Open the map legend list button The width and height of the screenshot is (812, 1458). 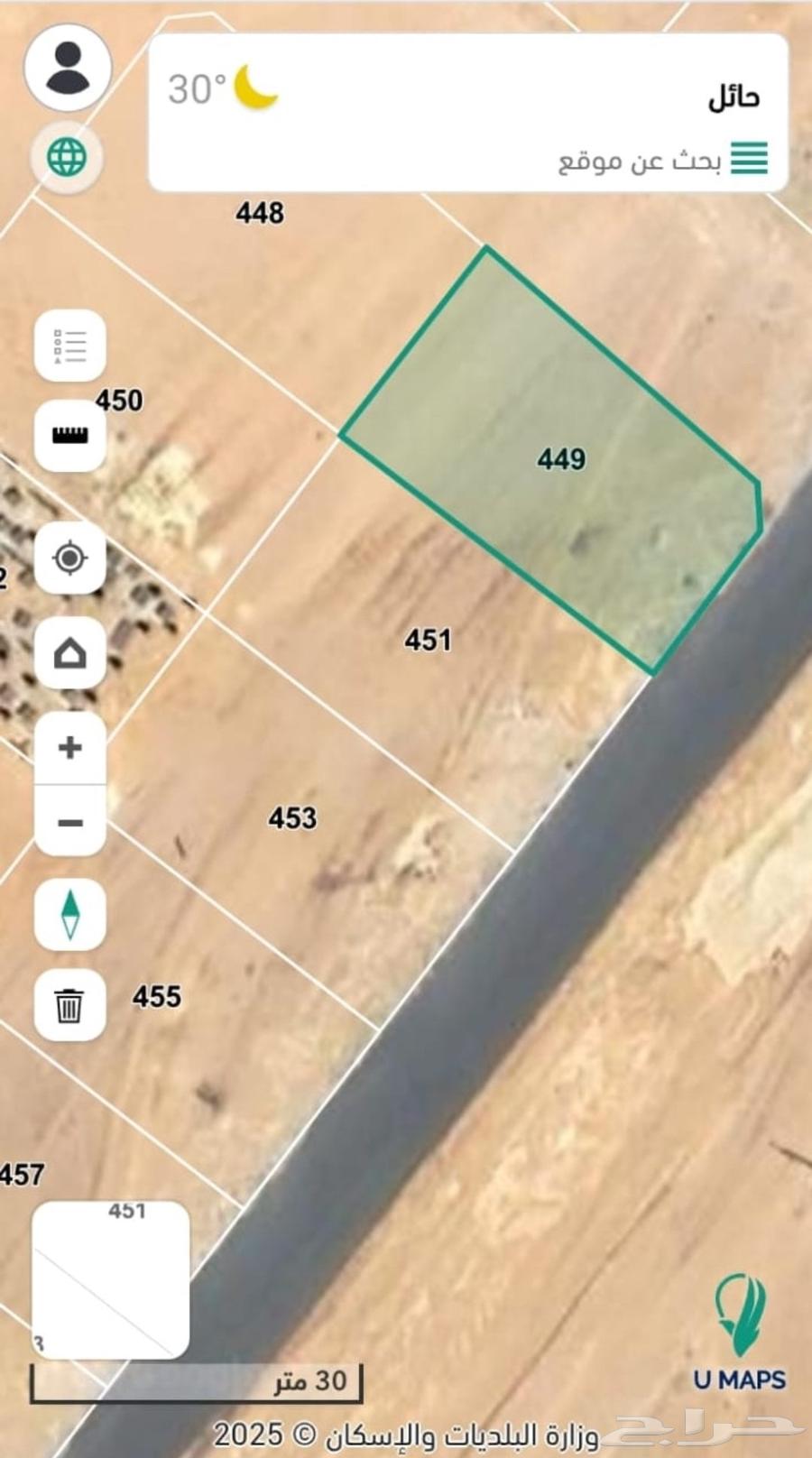pyautogui.click(x=70, y=346)
